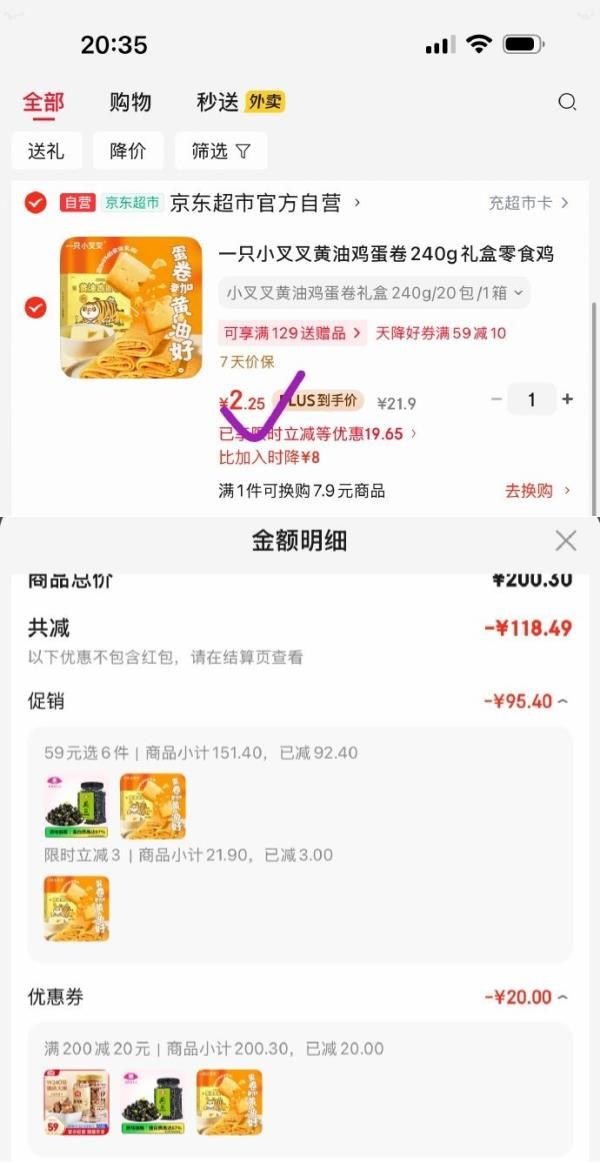Viewport: 600px width, 1163px height.
Task: Open the cart search icon
Action: point(567,102)
